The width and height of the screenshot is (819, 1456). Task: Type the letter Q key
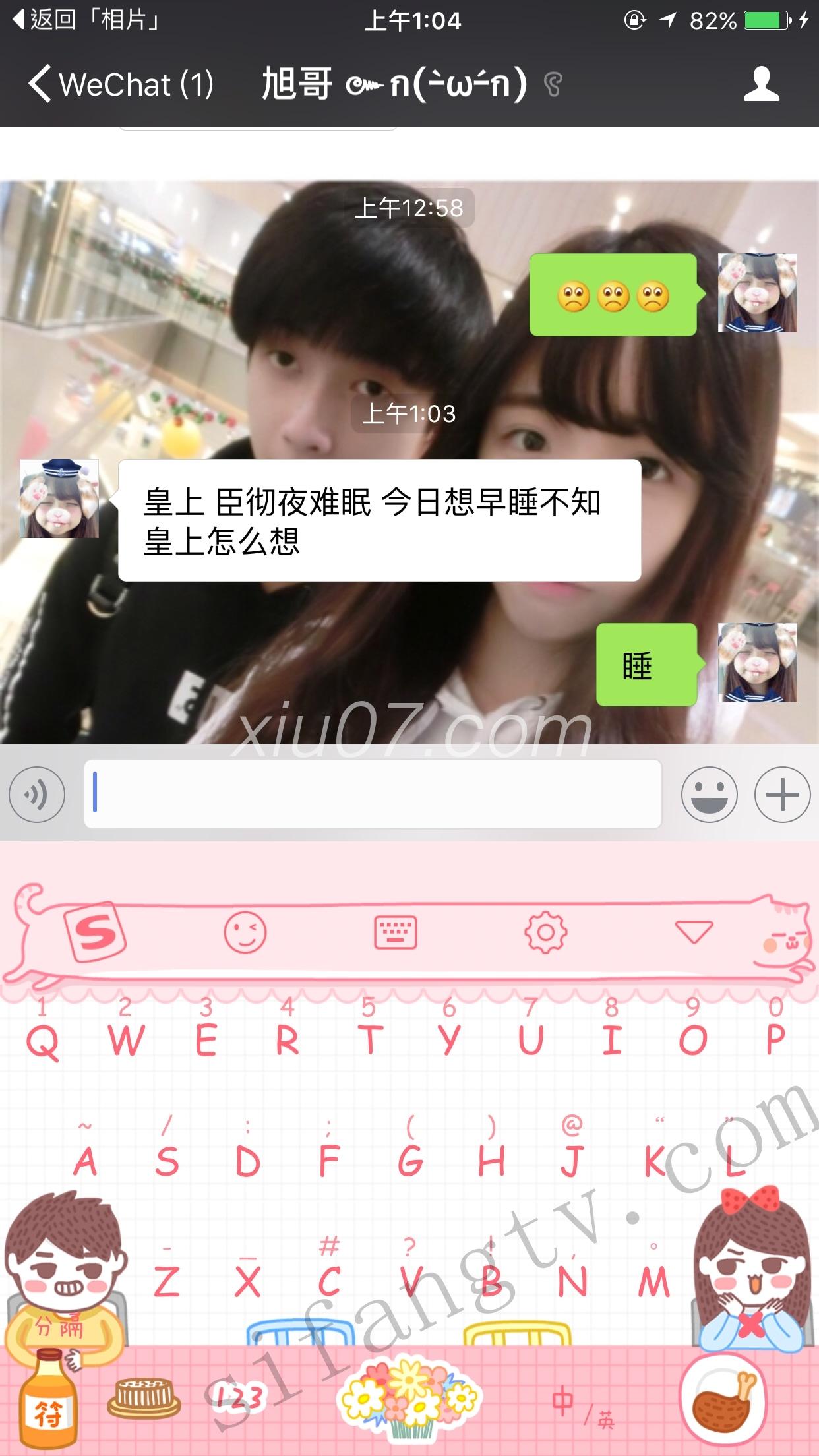coord(43,1042)
